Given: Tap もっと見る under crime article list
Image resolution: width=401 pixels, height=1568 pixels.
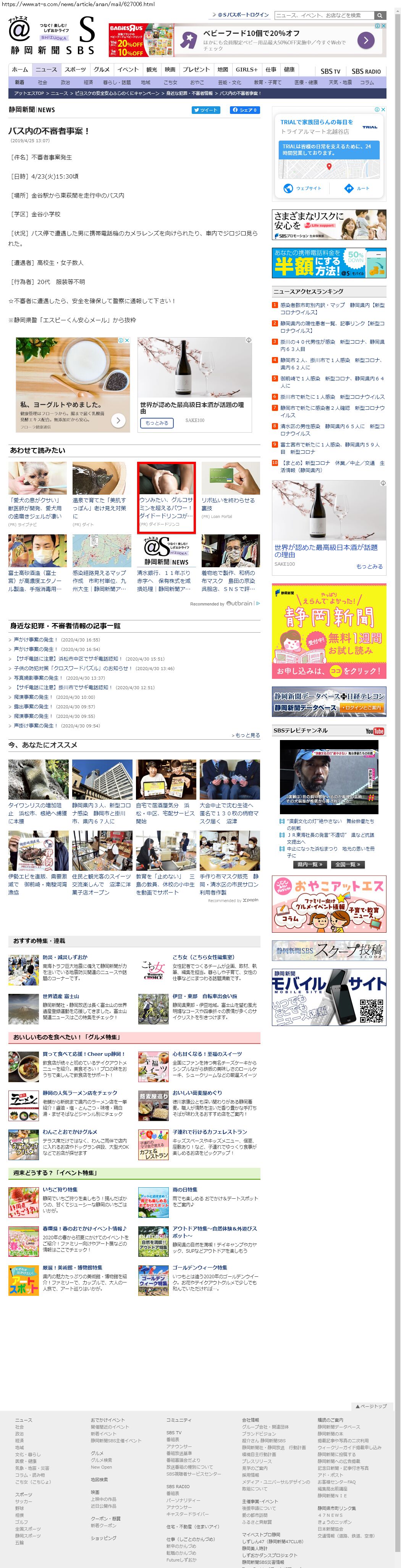Looking at the screenshot, I should 246,735.
